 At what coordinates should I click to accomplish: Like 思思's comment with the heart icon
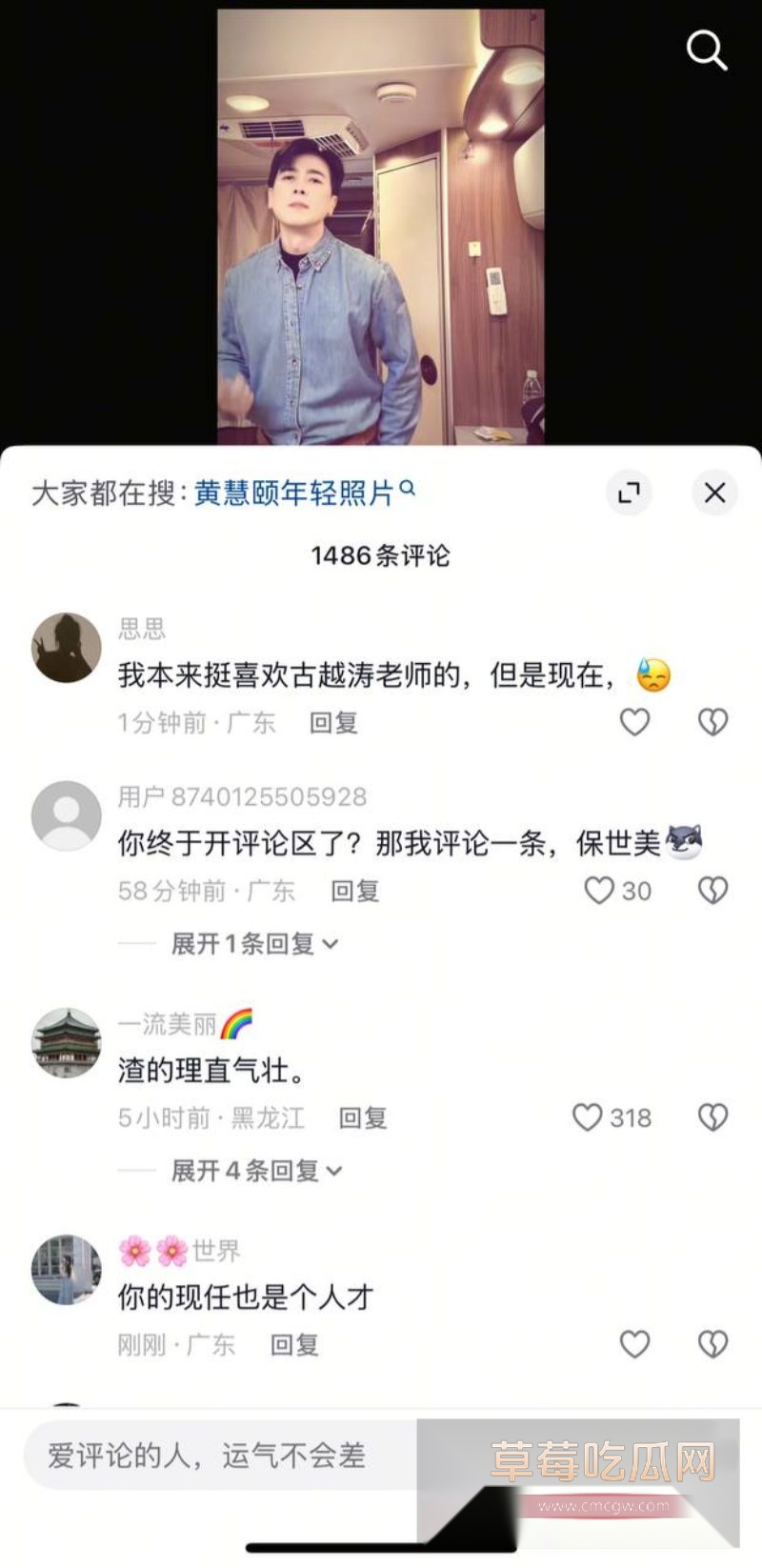633,722
